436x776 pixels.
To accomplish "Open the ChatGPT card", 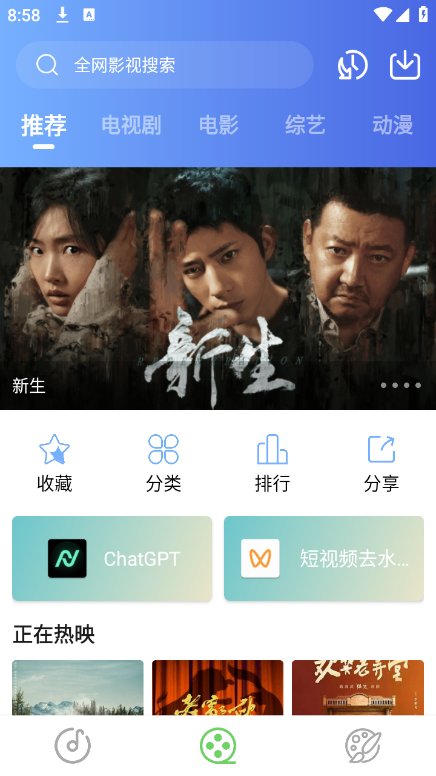I will coord(112,558).
